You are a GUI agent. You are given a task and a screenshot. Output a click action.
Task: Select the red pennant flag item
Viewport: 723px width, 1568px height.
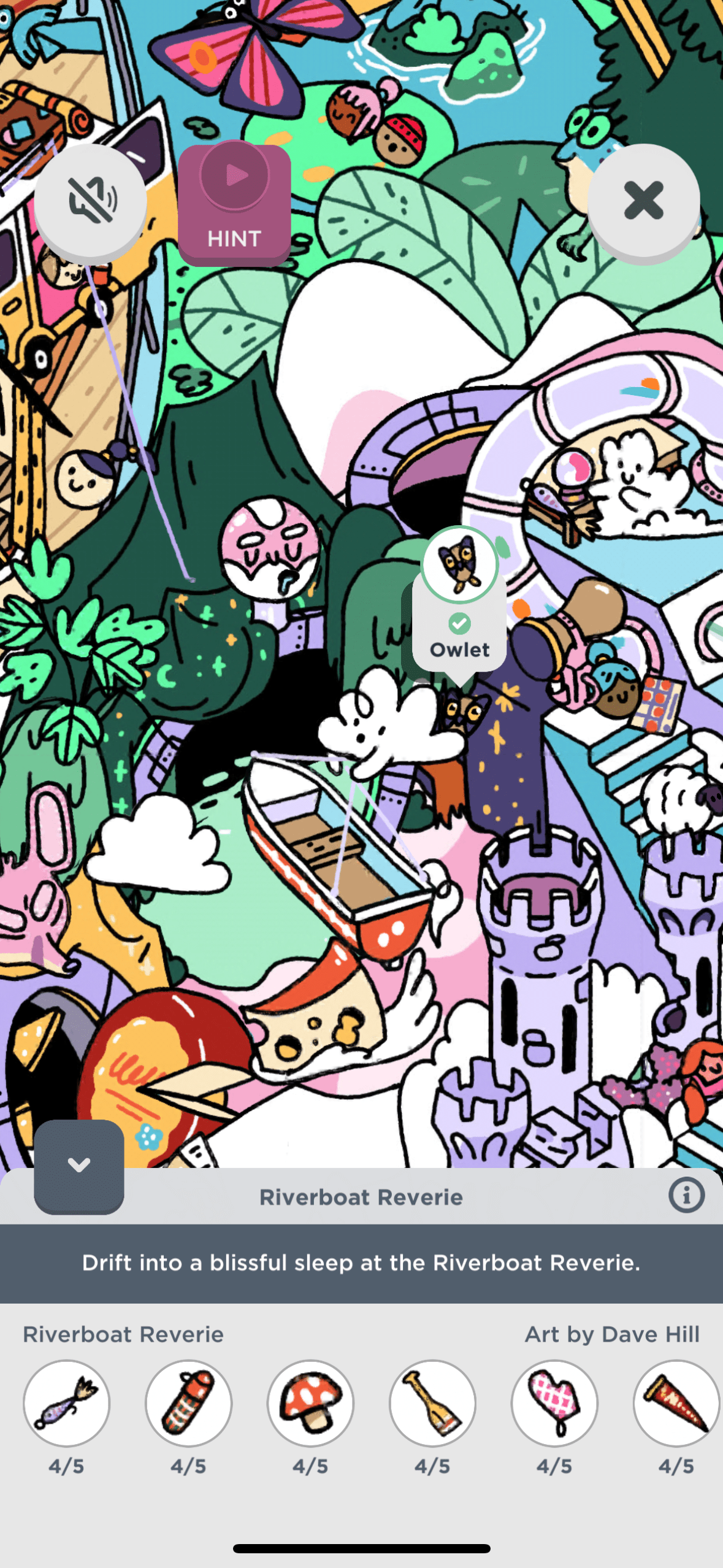[676, 1403]
